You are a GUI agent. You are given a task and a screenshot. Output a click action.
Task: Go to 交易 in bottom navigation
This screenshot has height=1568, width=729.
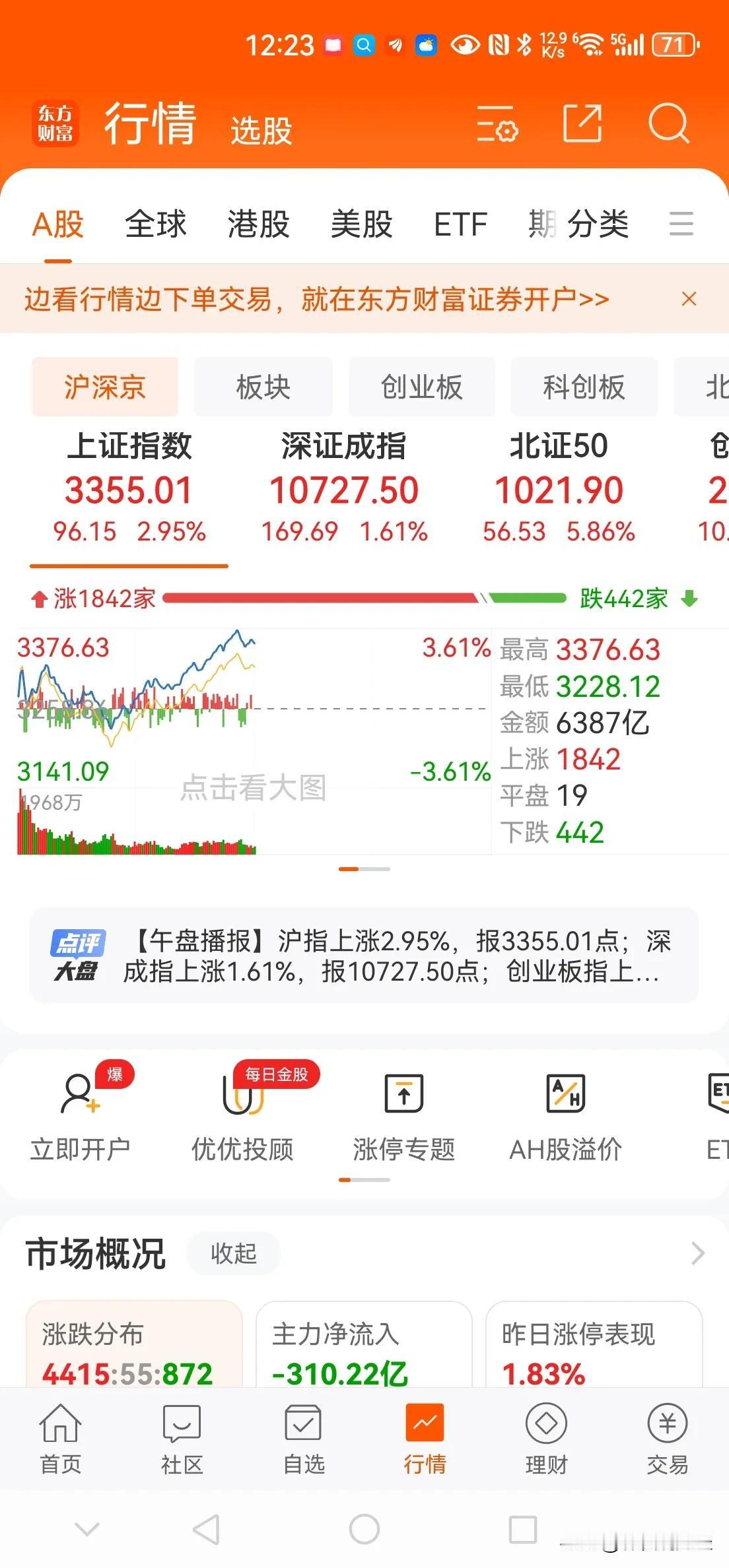668,1440
